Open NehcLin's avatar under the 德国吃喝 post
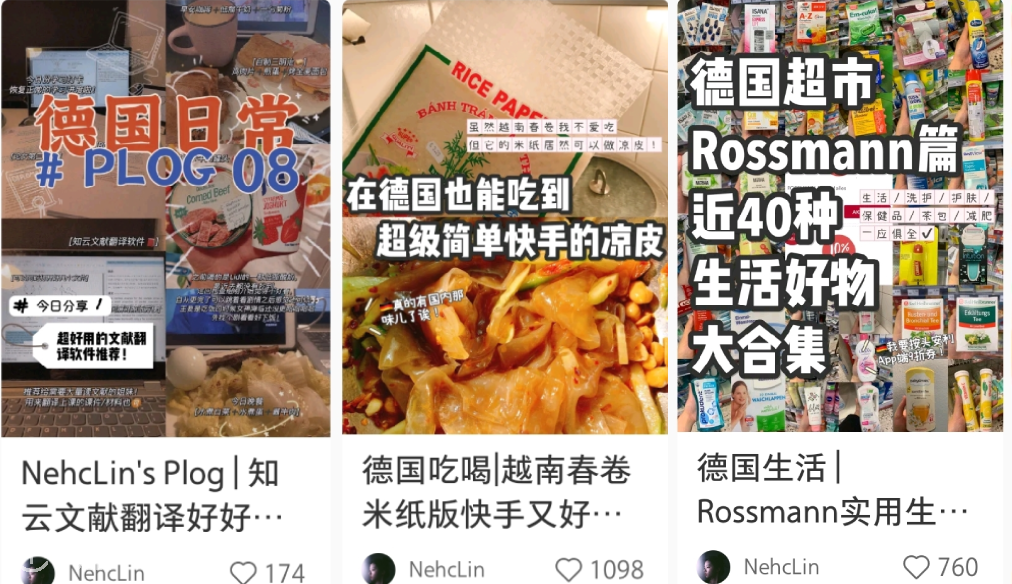Viewport: 1012px width, 584px height. pos(379,570)
